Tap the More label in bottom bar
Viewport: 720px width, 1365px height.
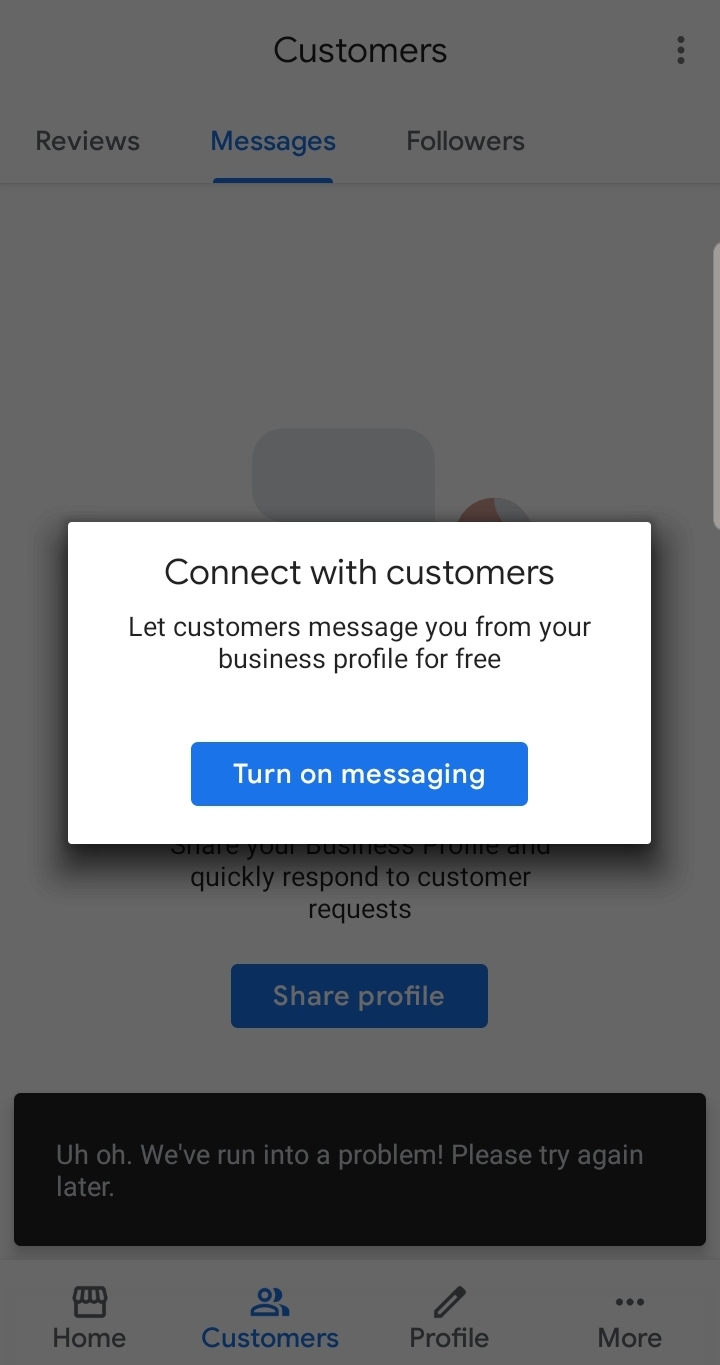point(629,1337)
